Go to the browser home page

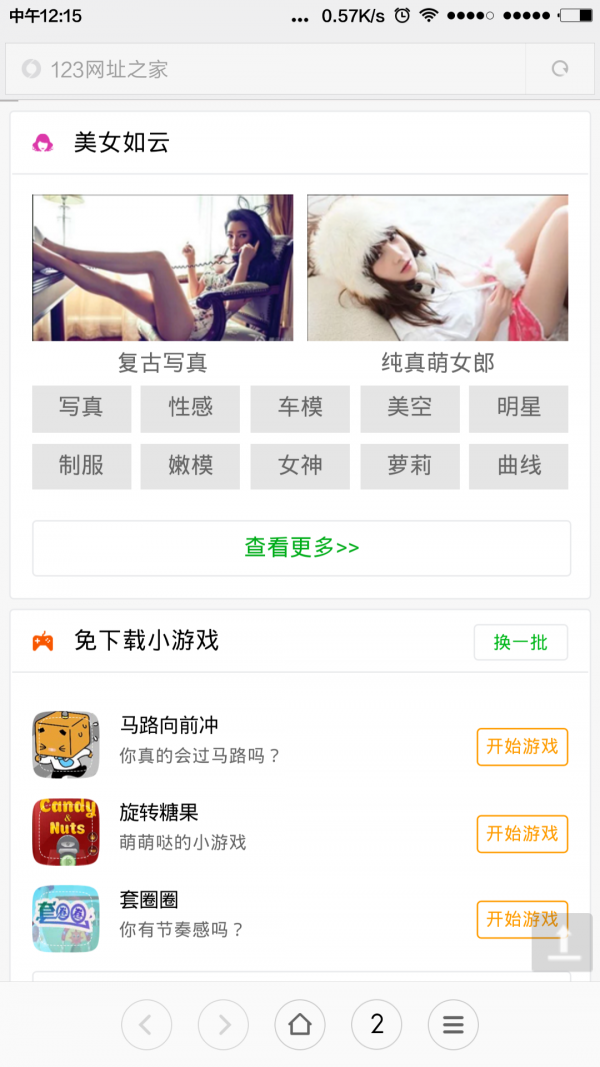(x=300, y=1025)
